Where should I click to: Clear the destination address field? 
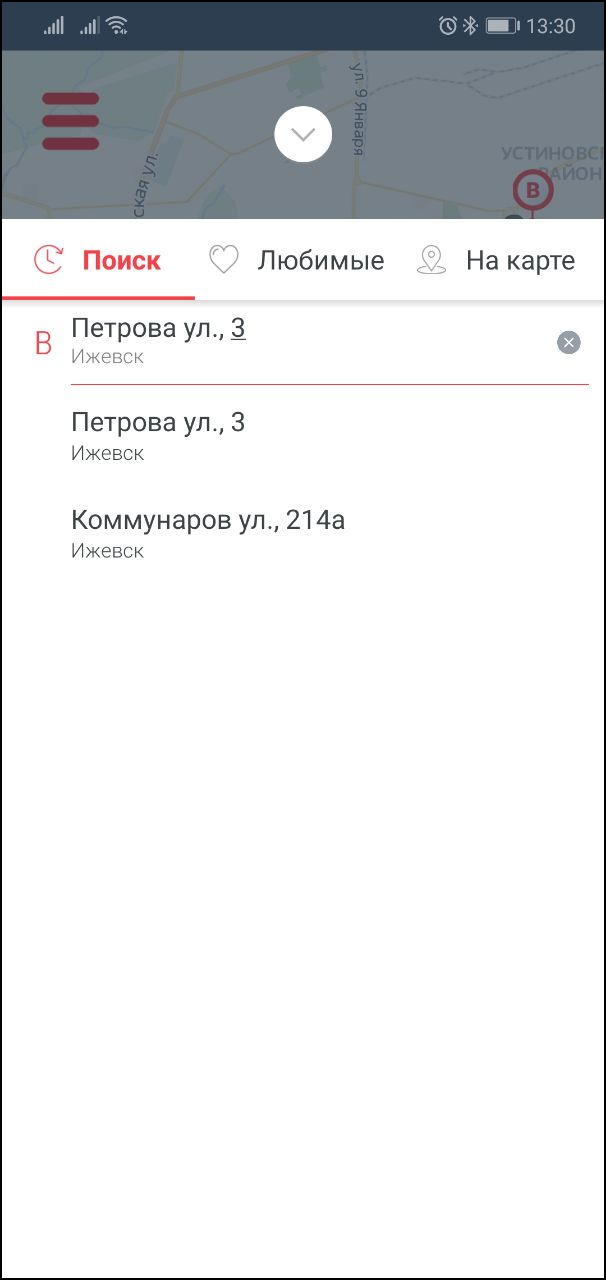coord(568,343)
